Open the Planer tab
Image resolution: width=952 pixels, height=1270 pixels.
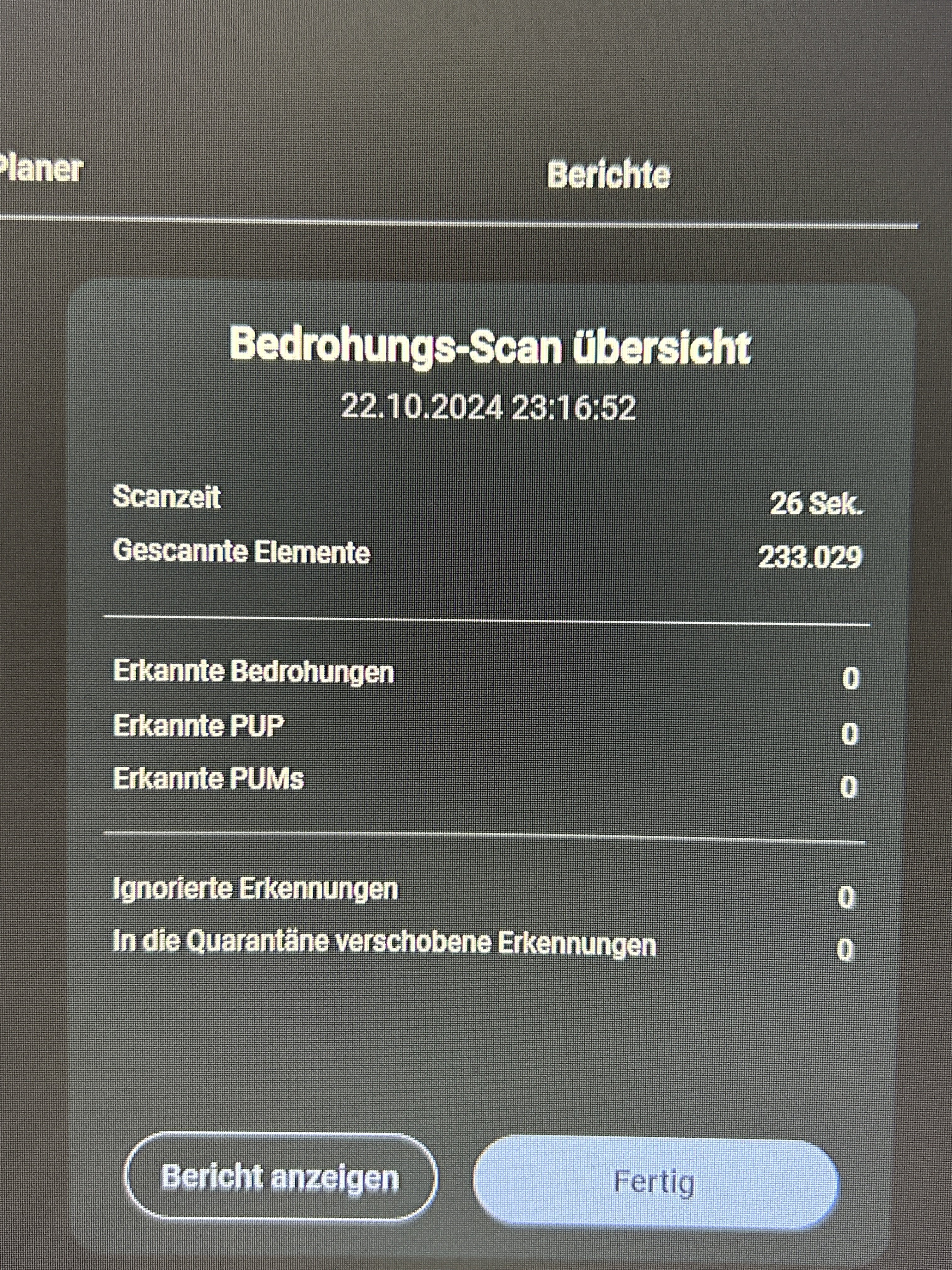point(40,170)
